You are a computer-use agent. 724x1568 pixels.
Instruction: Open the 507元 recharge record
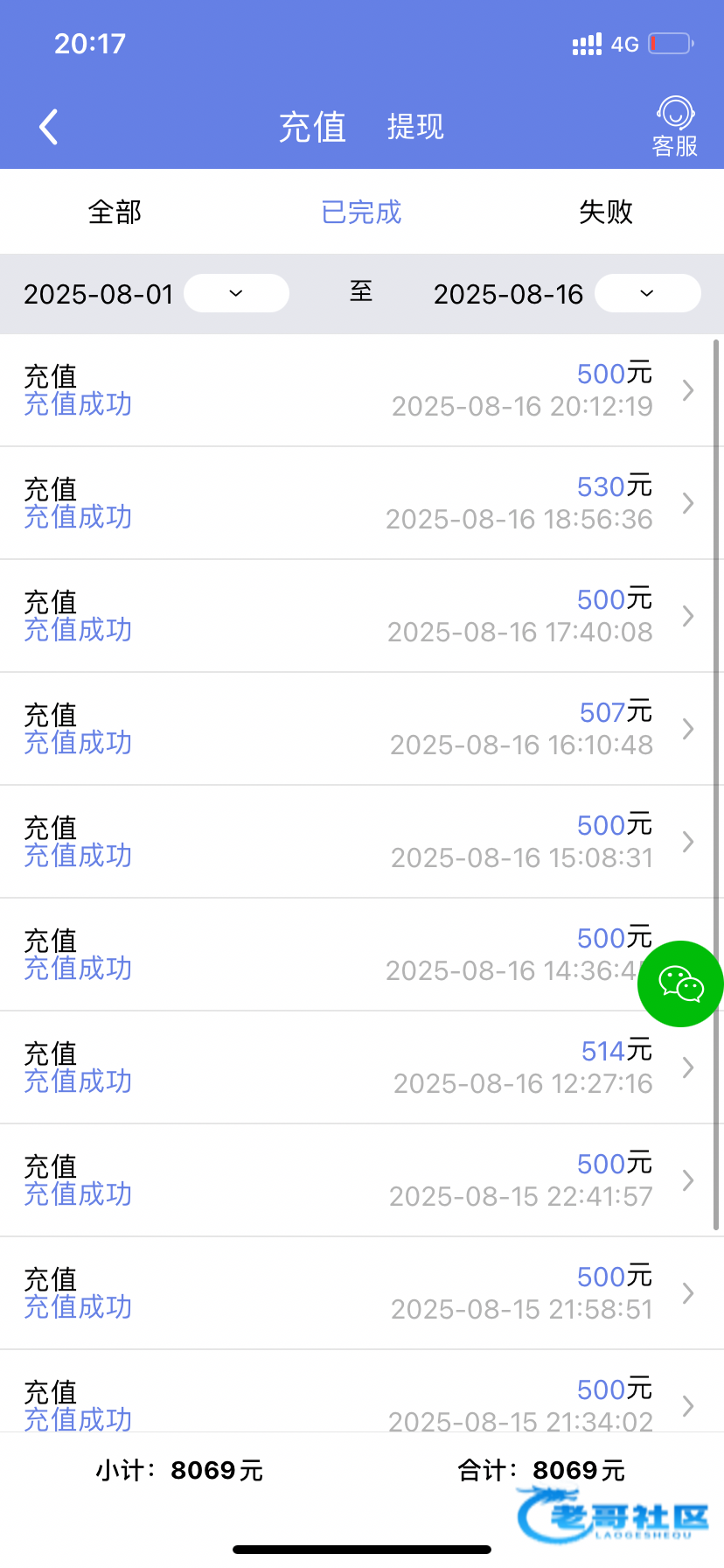(x=362, y=729)
